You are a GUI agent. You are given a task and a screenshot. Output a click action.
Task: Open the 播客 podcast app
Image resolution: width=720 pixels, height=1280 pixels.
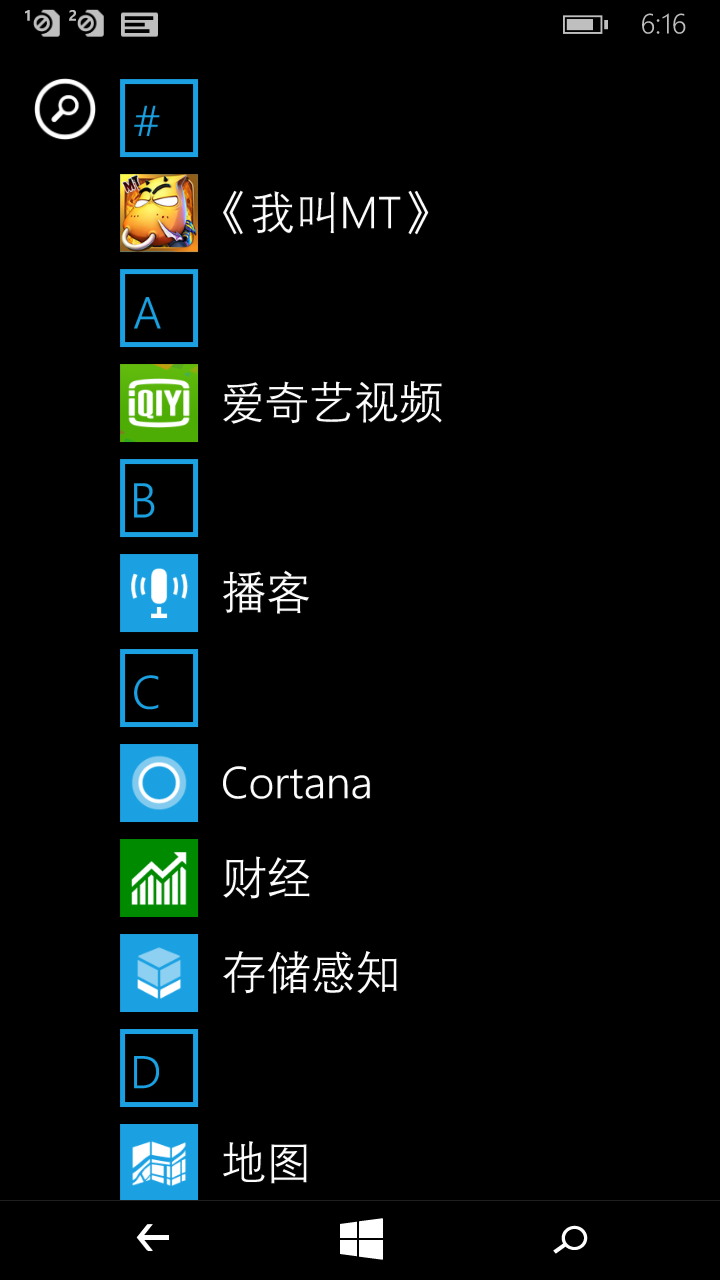[x=215, y=593]
